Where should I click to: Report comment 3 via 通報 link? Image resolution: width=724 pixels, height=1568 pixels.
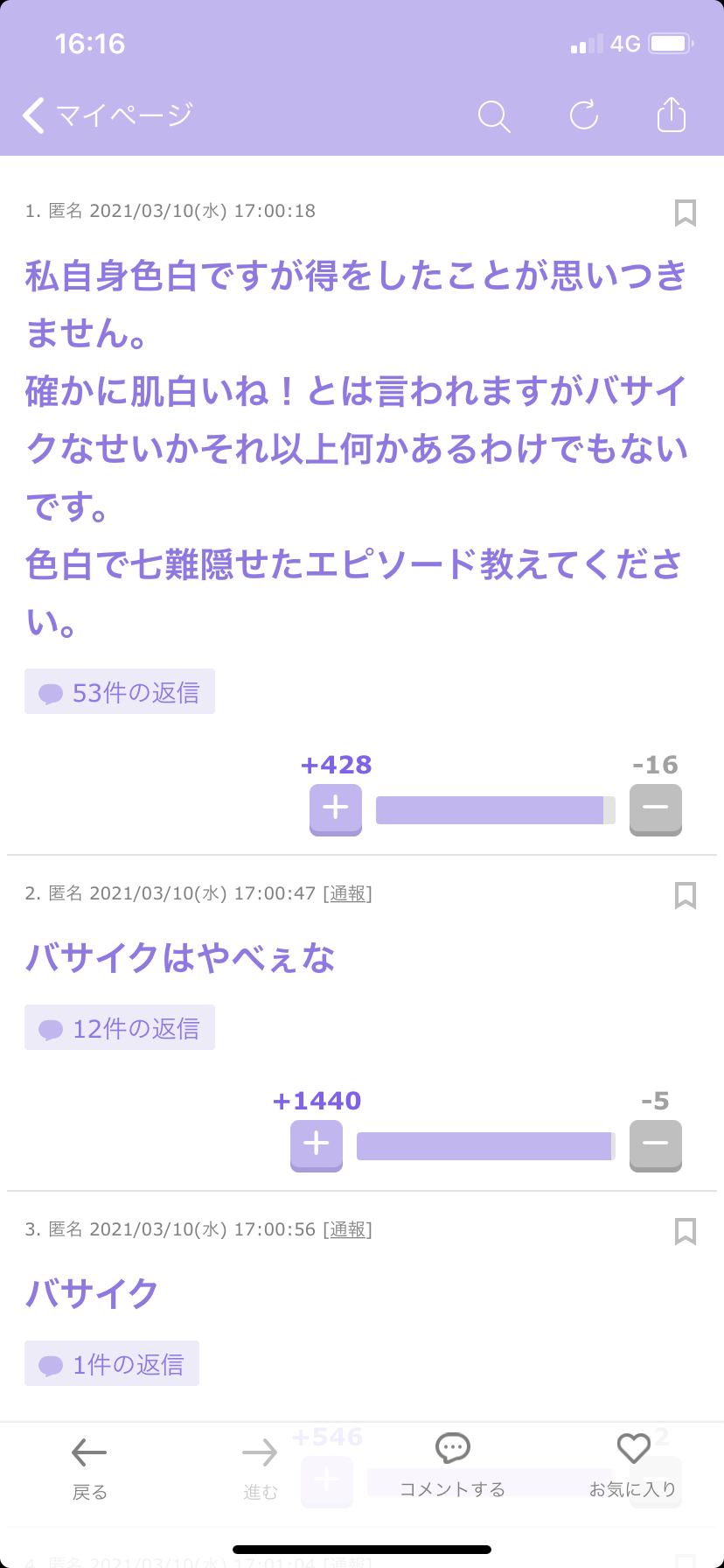click(347, 1229)
